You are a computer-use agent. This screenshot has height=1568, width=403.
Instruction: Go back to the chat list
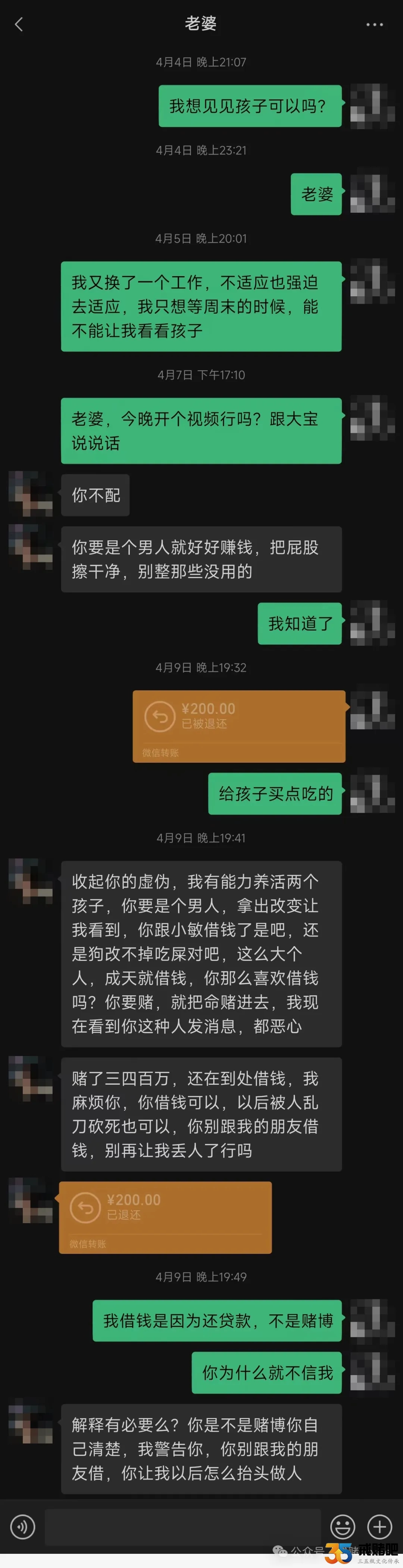19,24
